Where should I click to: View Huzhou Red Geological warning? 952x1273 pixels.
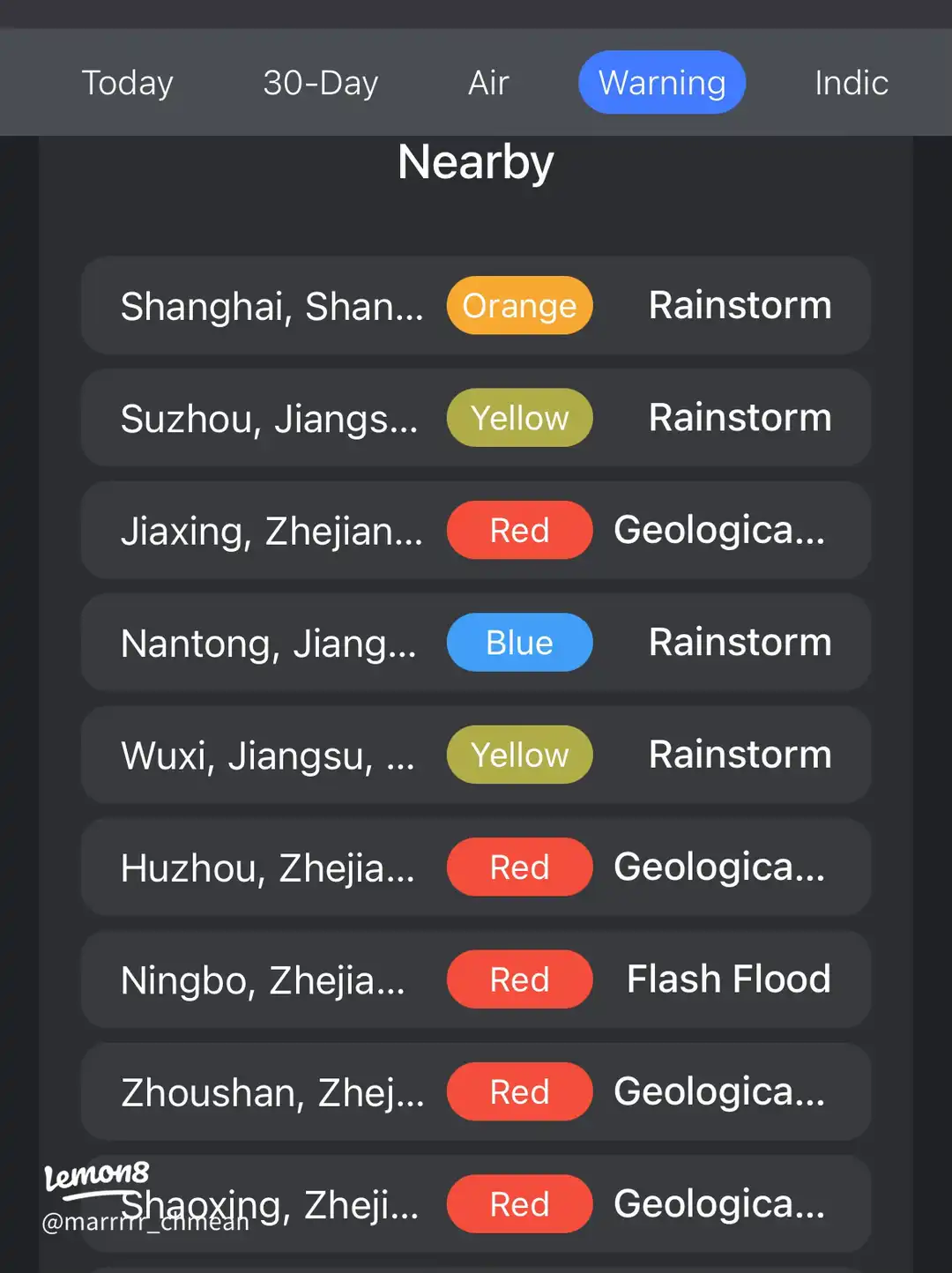coord(476,867)
